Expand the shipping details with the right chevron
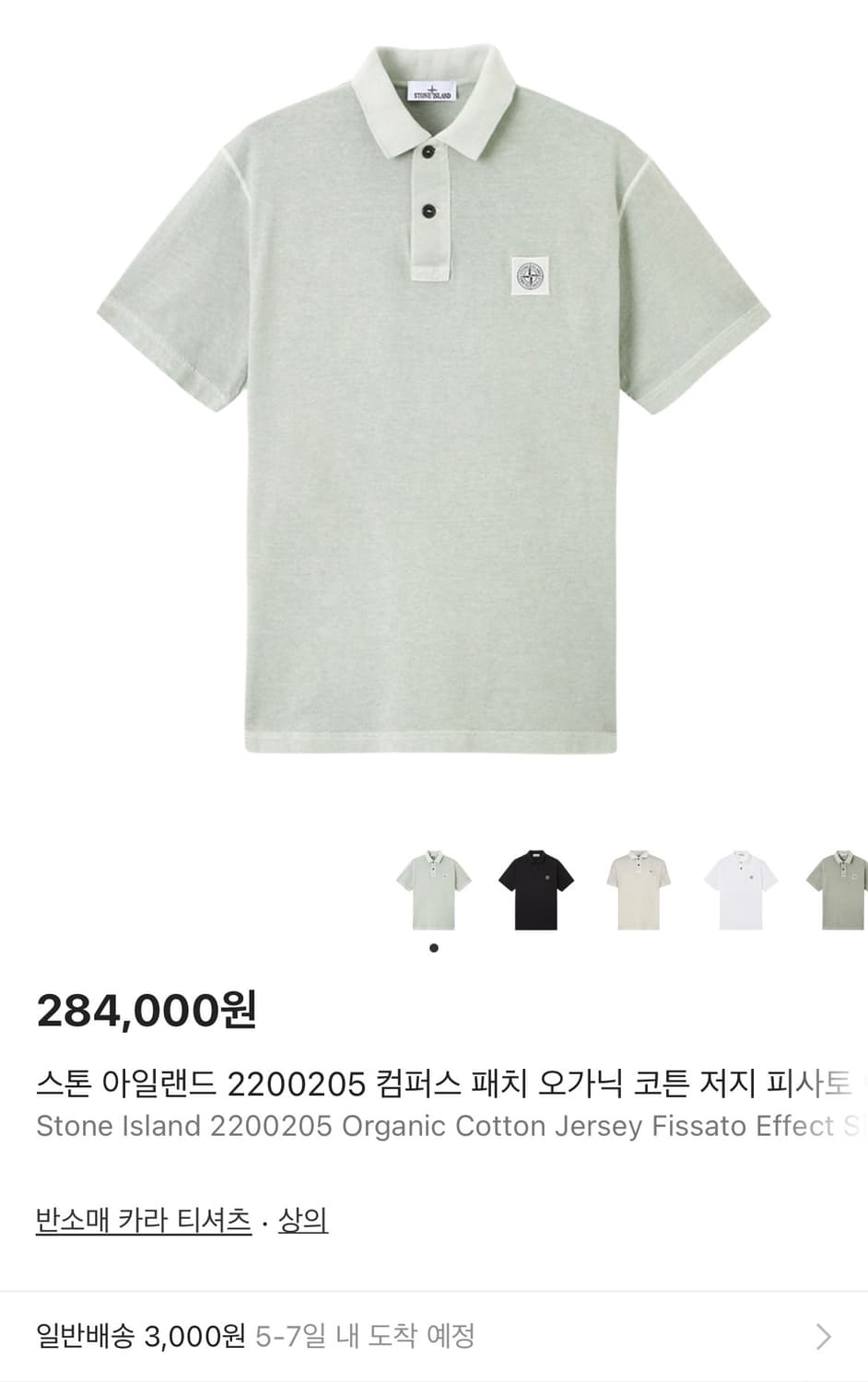 [828, 1329]
